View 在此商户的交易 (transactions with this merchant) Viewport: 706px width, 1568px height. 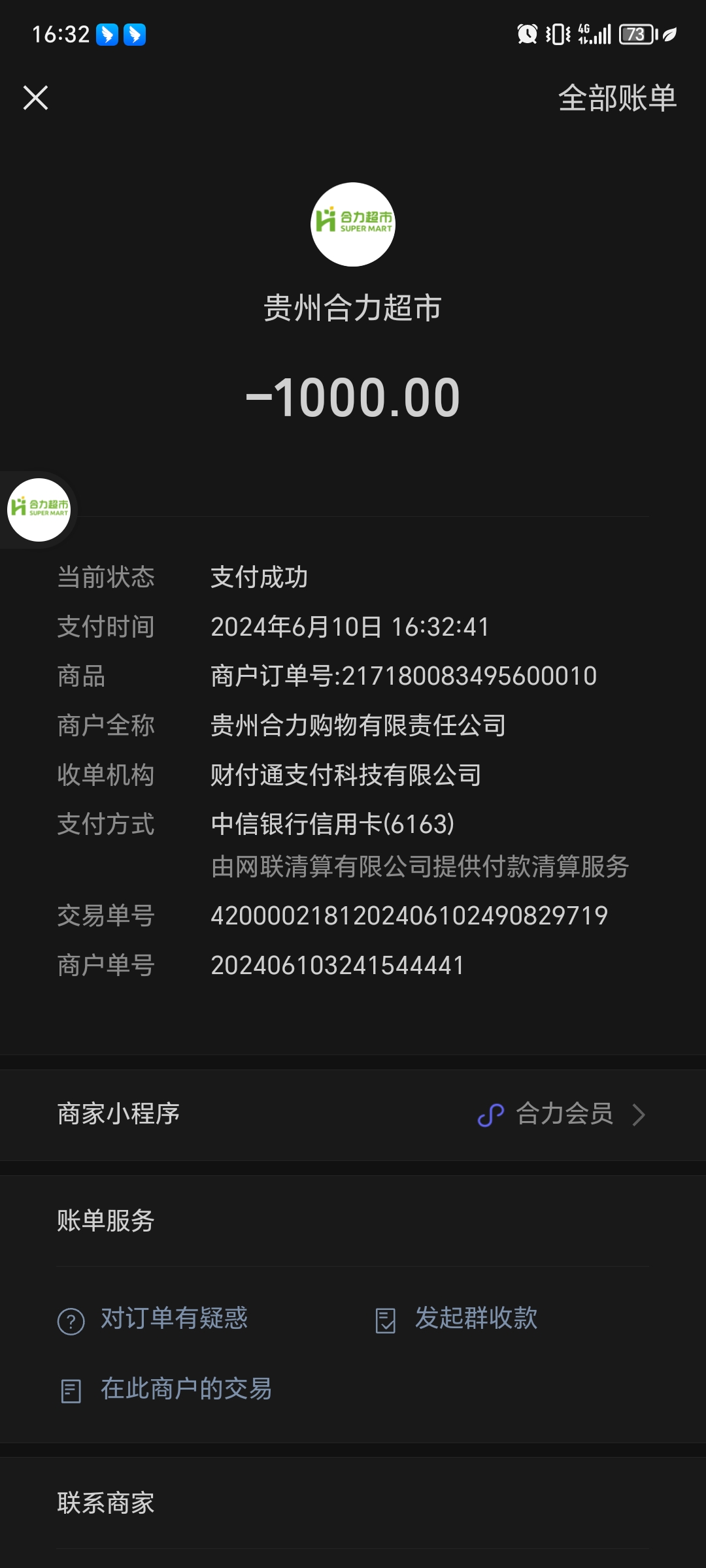click(x=186, y=1389)
